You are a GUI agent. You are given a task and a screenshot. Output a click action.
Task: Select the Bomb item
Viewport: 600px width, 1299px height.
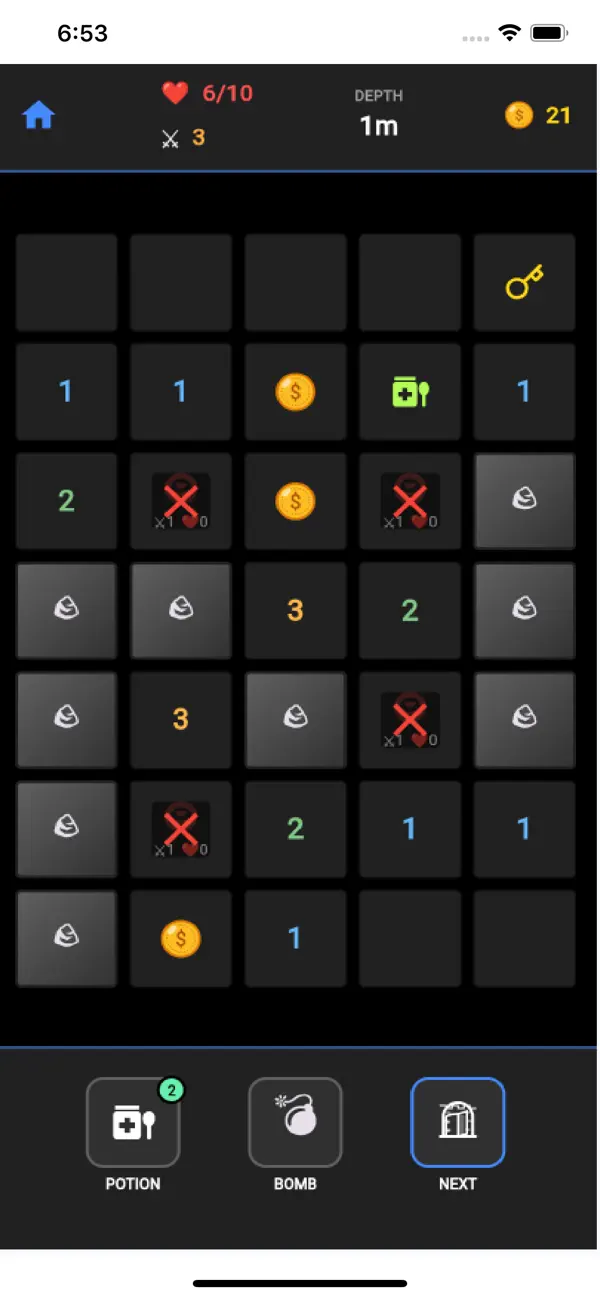(295, 1122)
